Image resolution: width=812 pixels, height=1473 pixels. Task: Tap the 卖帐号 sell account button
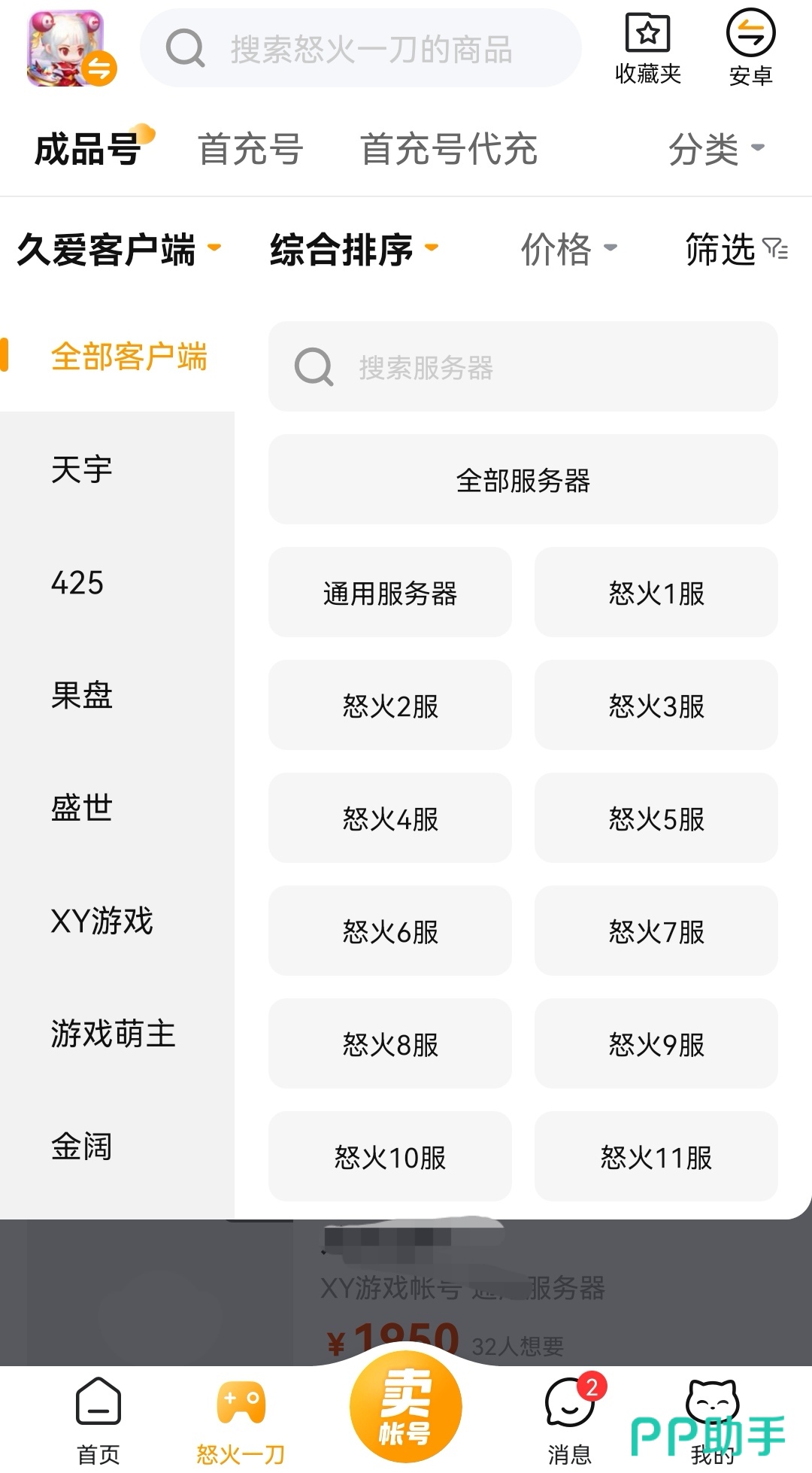(405, 1407)
